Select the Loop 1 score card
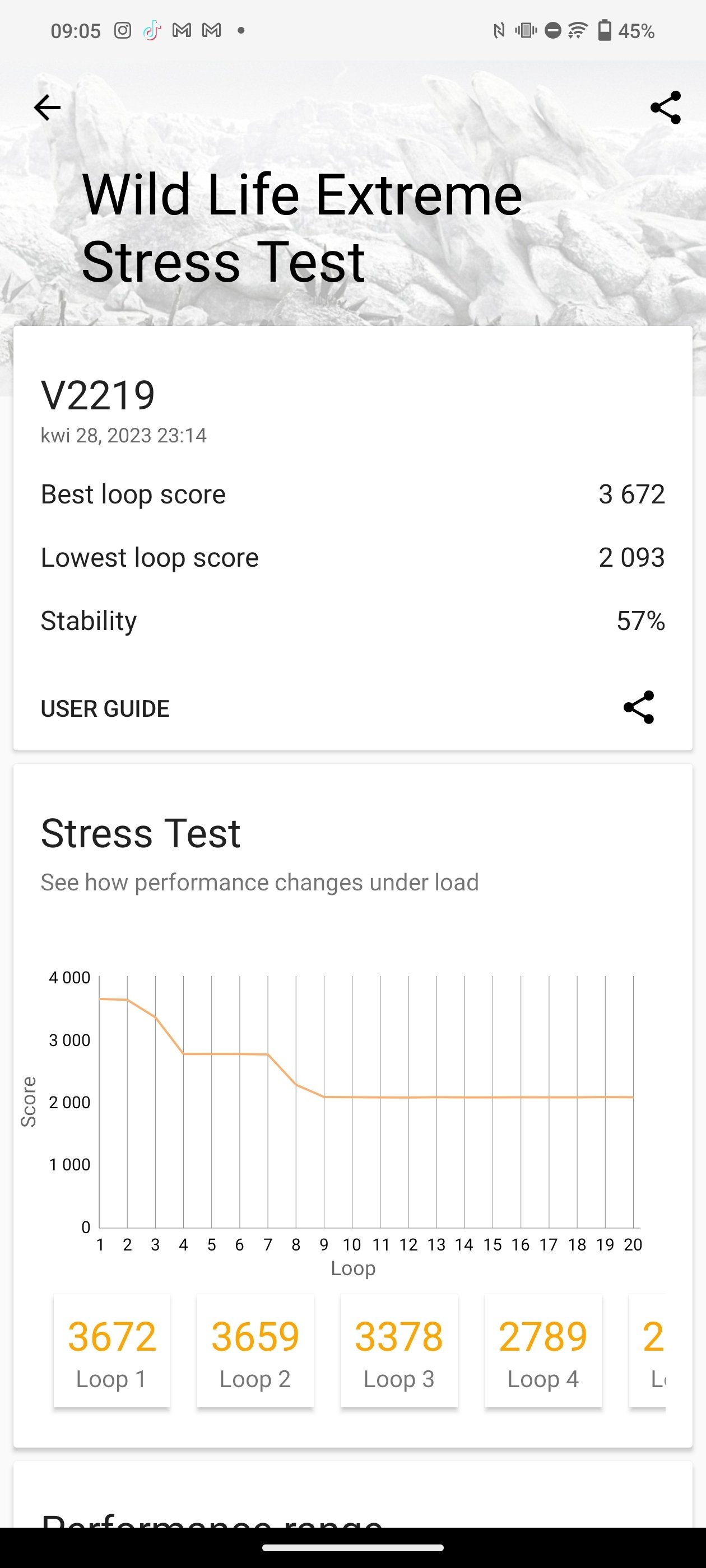 click(112, 1351)
